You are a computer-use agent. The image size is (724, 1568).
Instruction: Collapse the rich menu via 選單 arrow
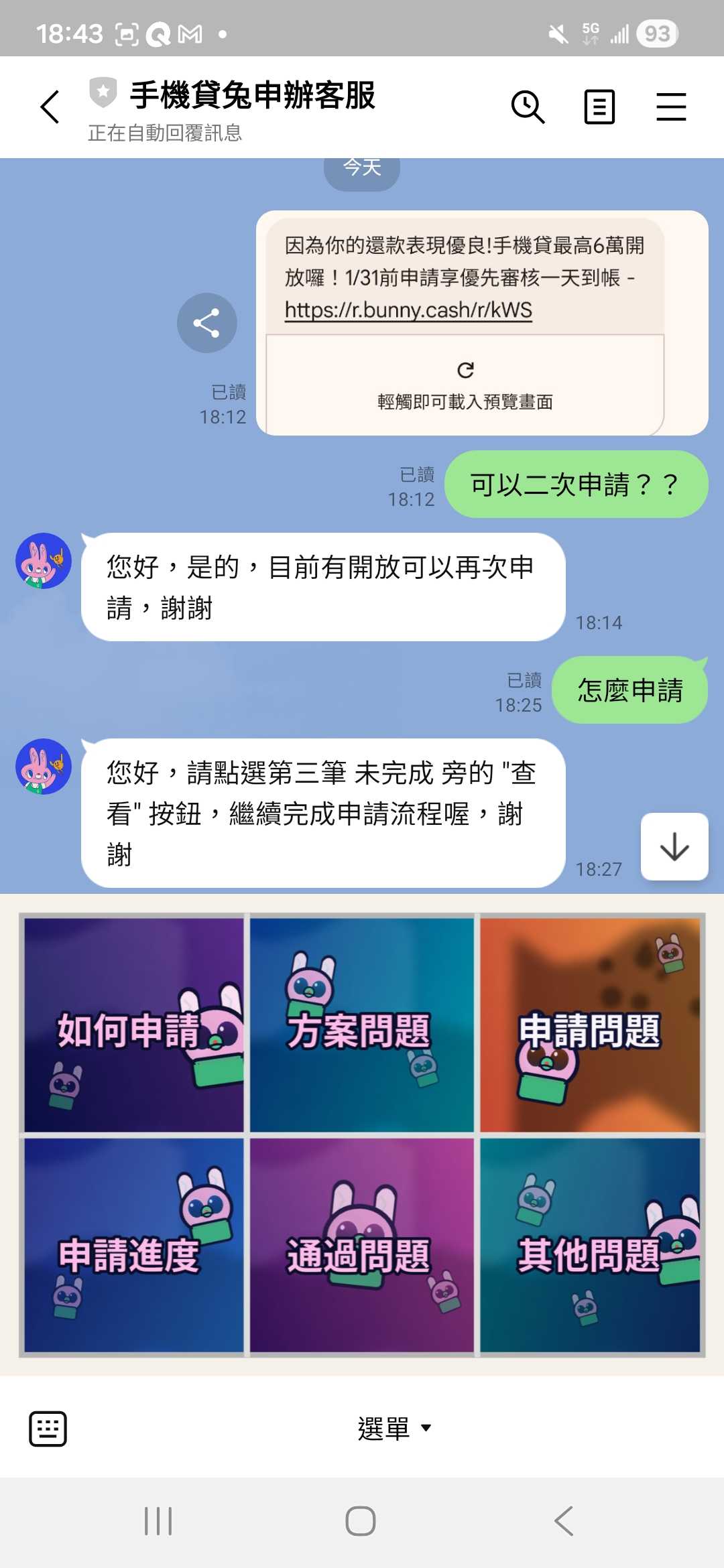pyautogui.click(x=427, y=1428)
